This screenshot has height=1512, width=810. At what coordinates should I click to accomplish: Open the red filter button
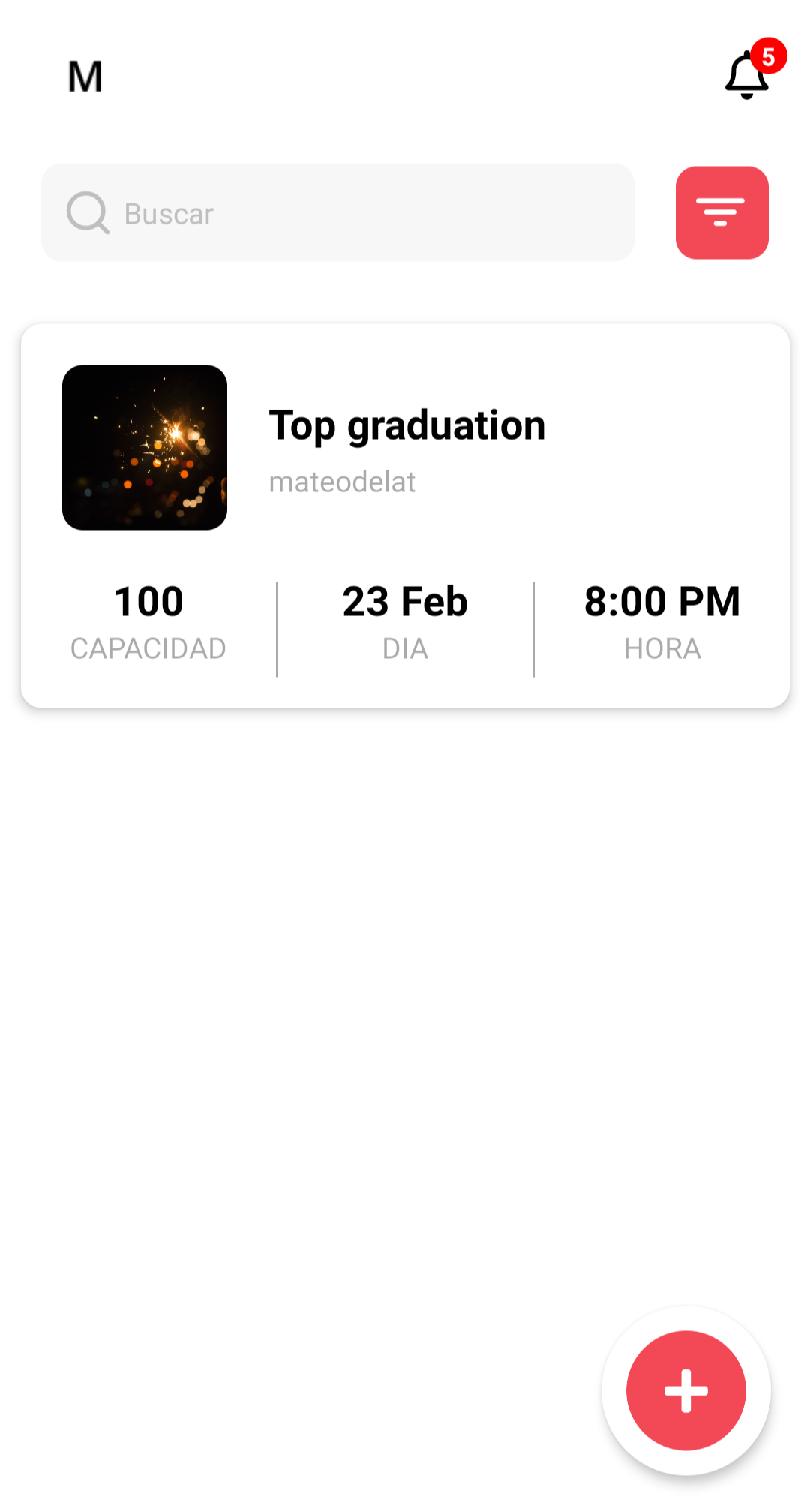pyautogui.click(x=721, y=213)
